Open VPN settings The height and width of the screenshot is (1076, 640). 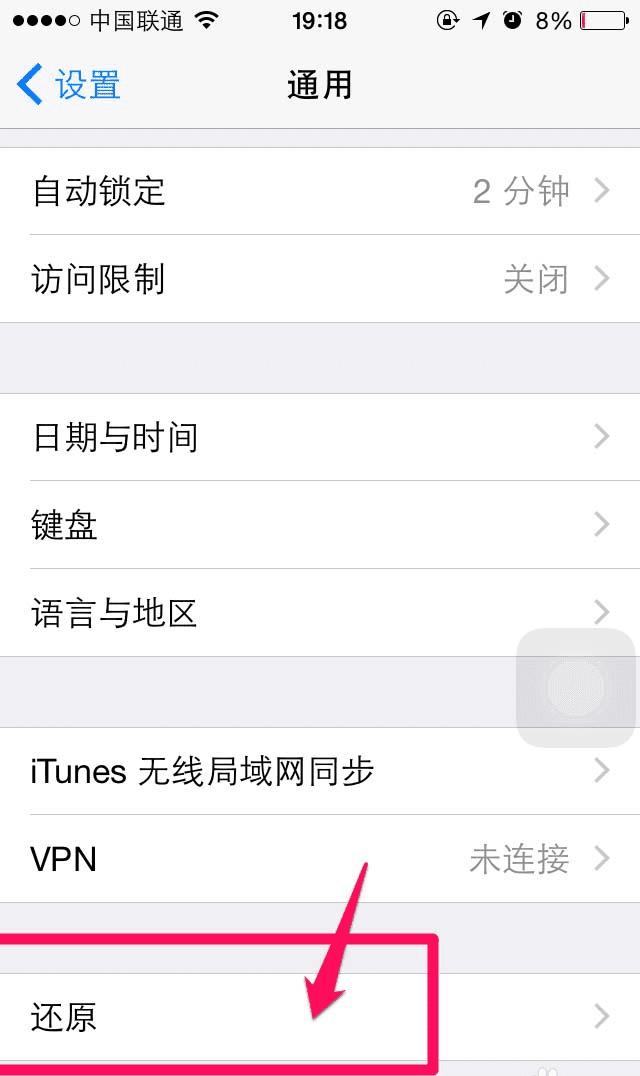(x=320, y=859)
